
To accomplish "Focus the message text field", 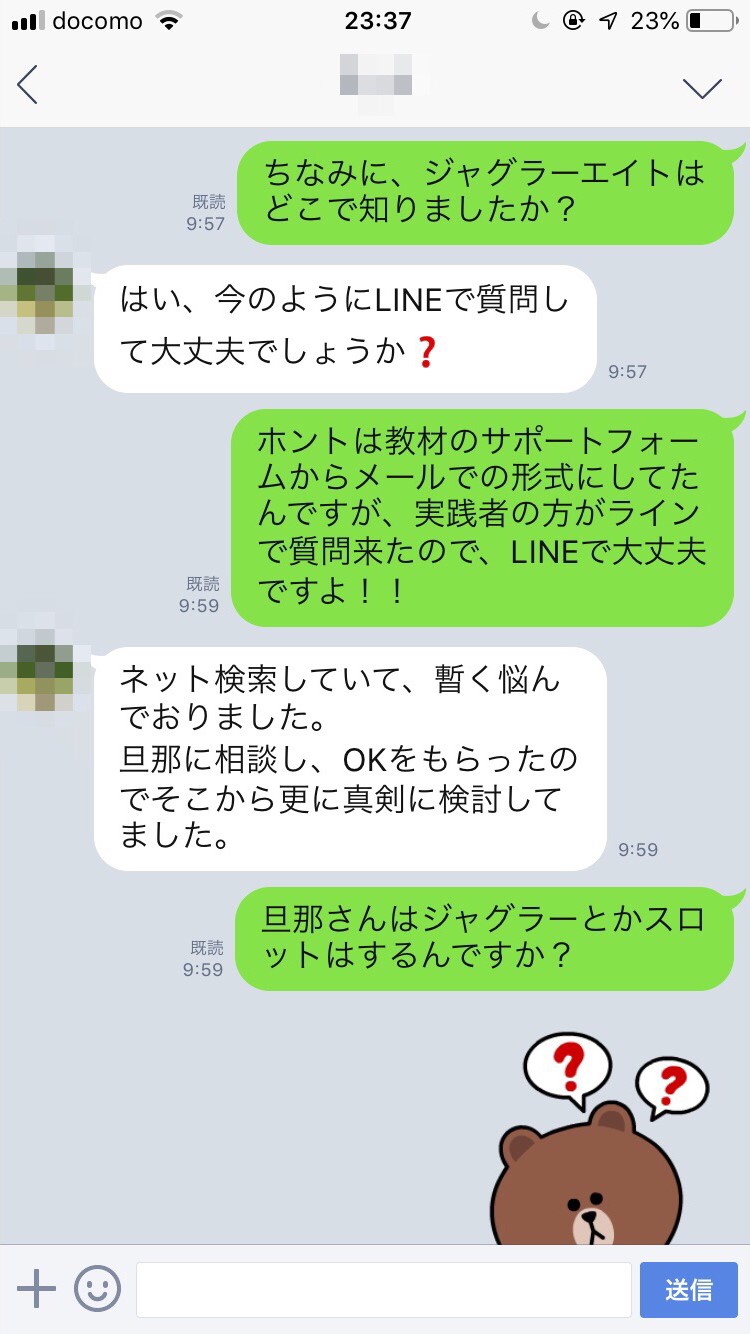I will [x=383, y=1289].
